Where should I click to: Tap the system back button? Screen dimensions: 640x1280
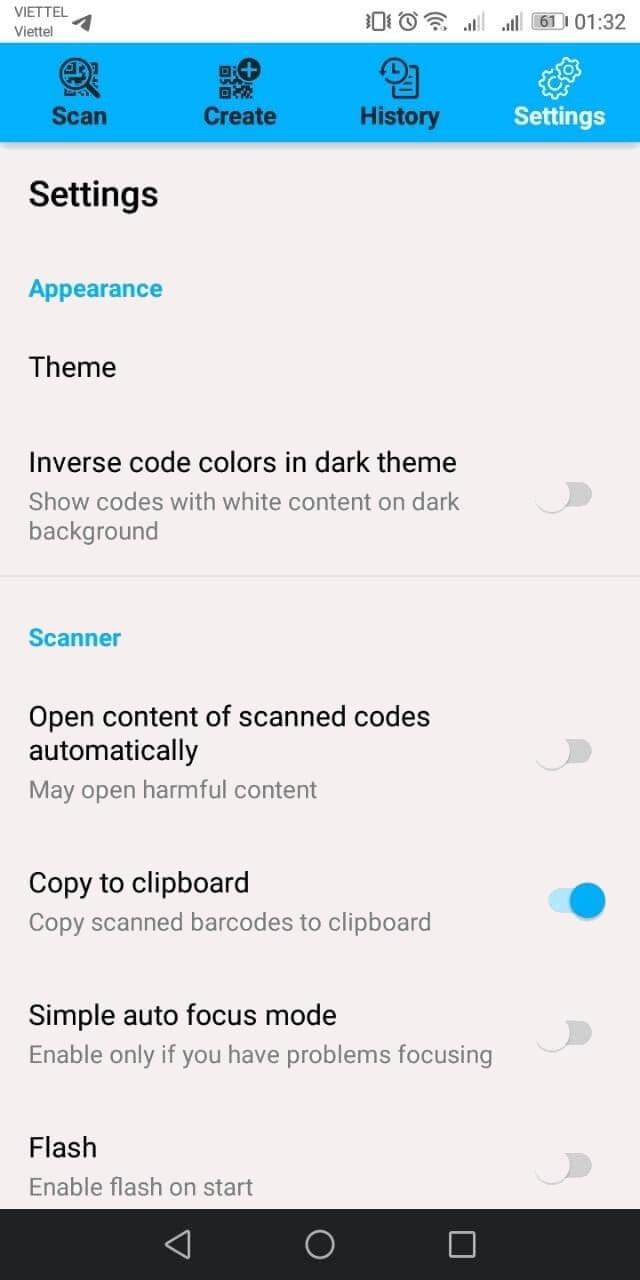click(177, 1244)
